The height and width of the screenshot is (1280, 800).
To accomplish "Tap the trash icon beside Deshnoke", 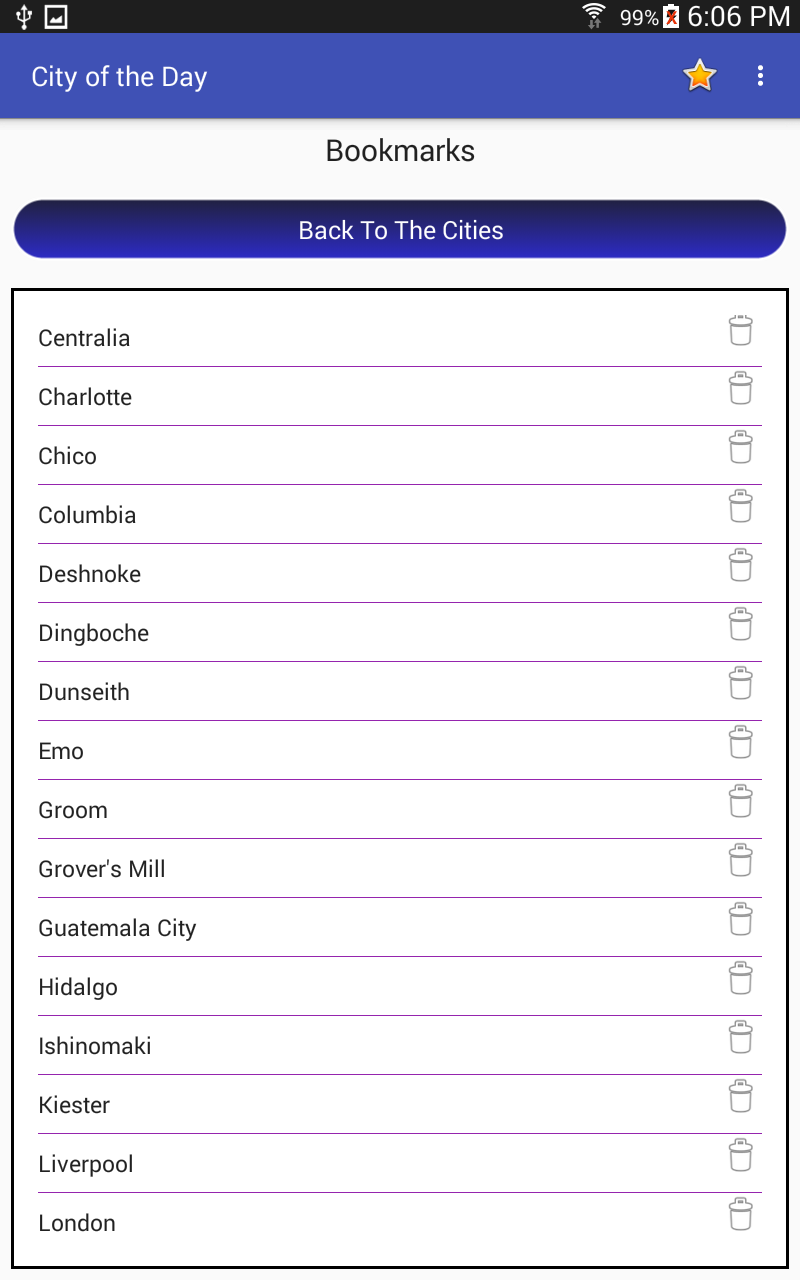I will tap(740, 566).
